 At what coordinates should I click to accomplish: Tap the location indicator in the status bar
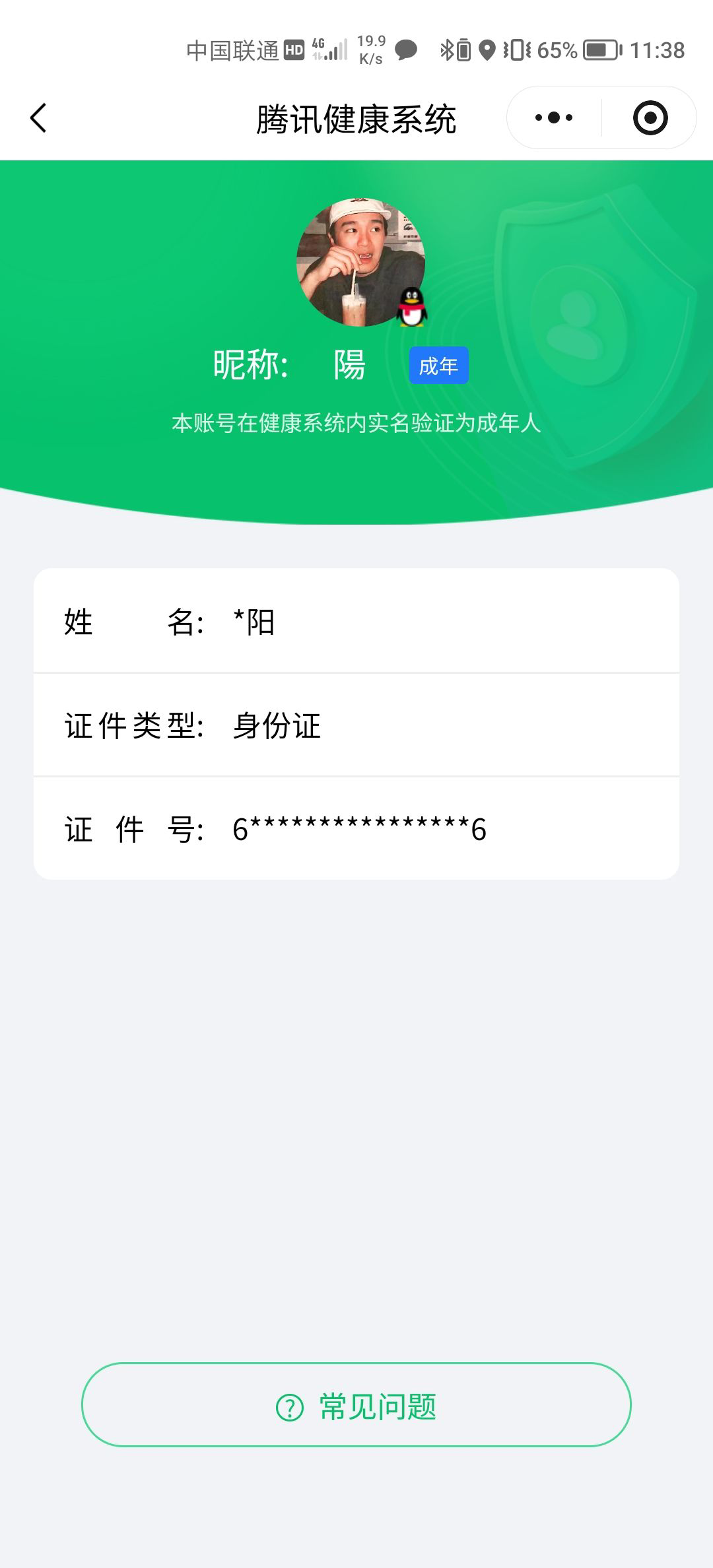(x=489, y=49)
